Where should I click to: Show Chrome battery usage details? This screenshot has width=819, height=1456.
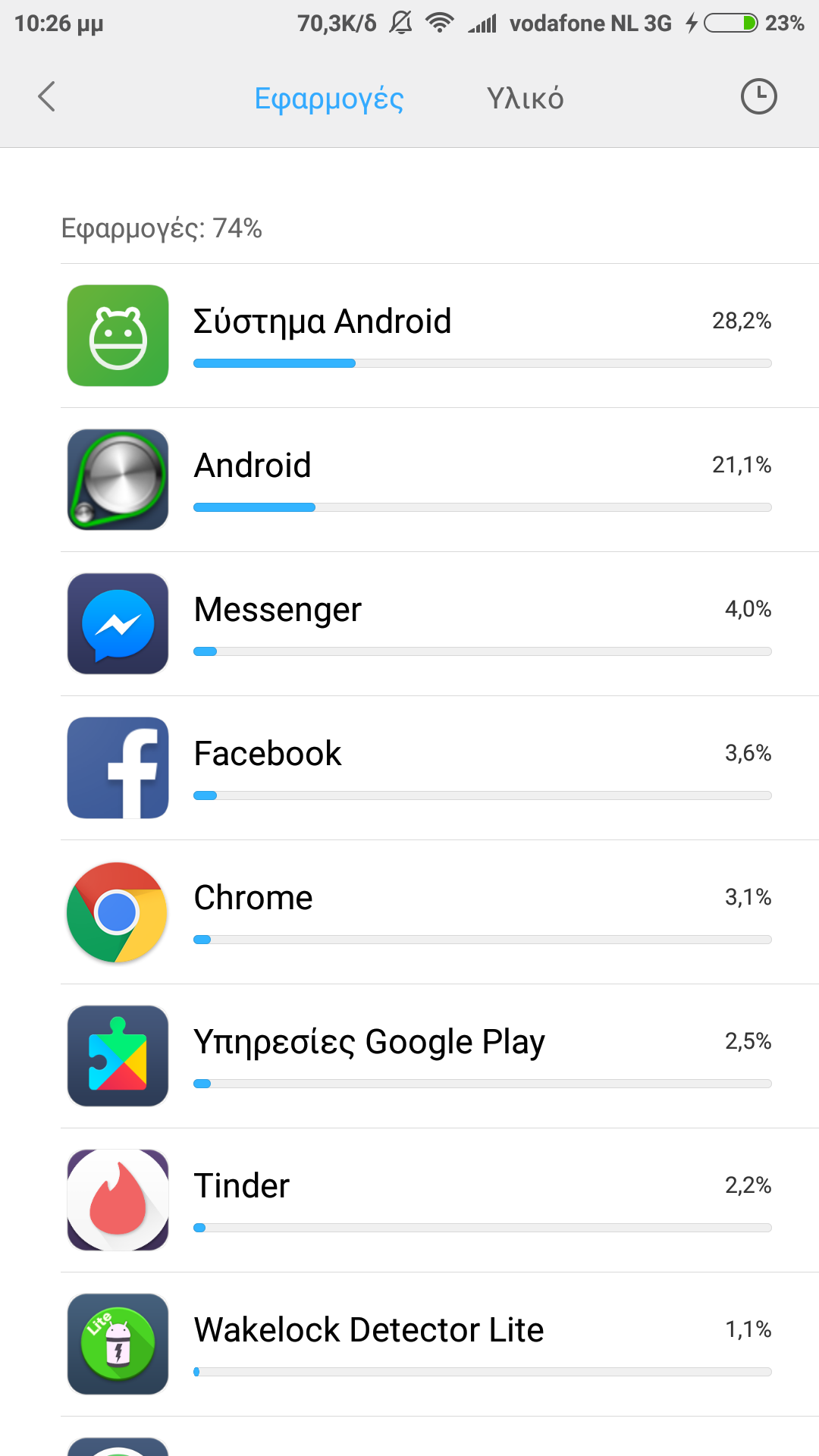440,912
